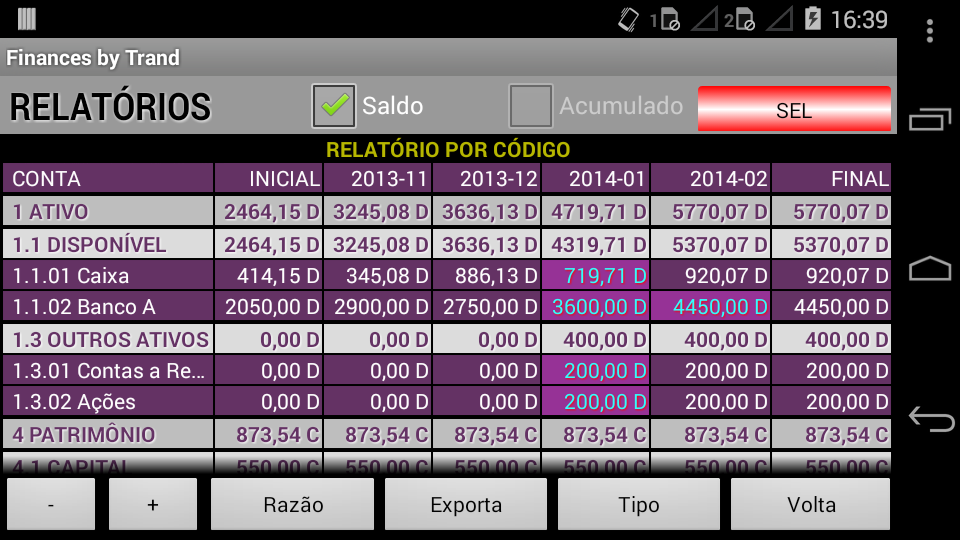Screen dimensions: 960x540
Task: Go back using Volta button
Action: click(811, 504)
